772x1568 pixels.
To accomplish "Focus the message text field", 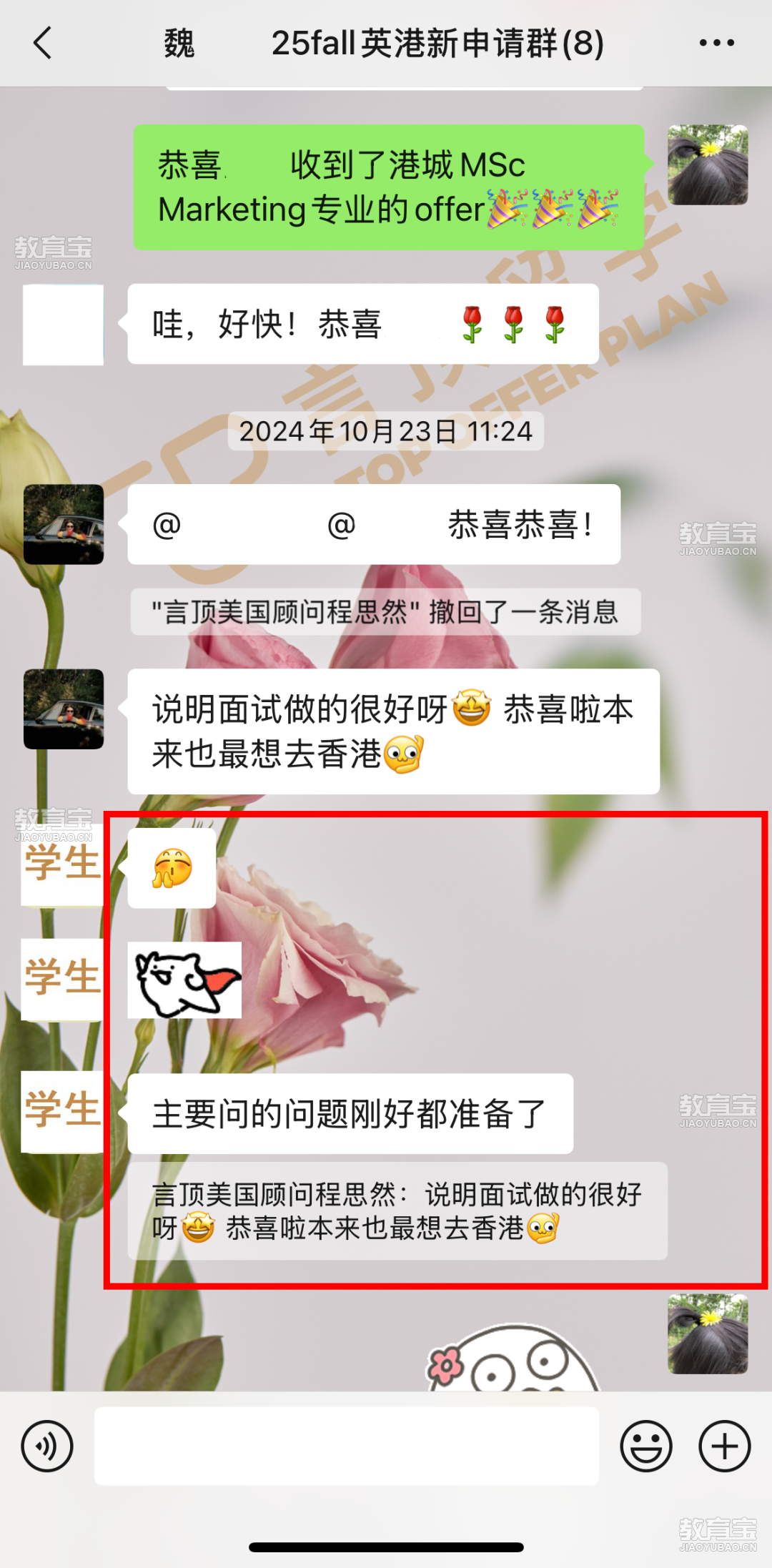I will tap(347, 1446).
